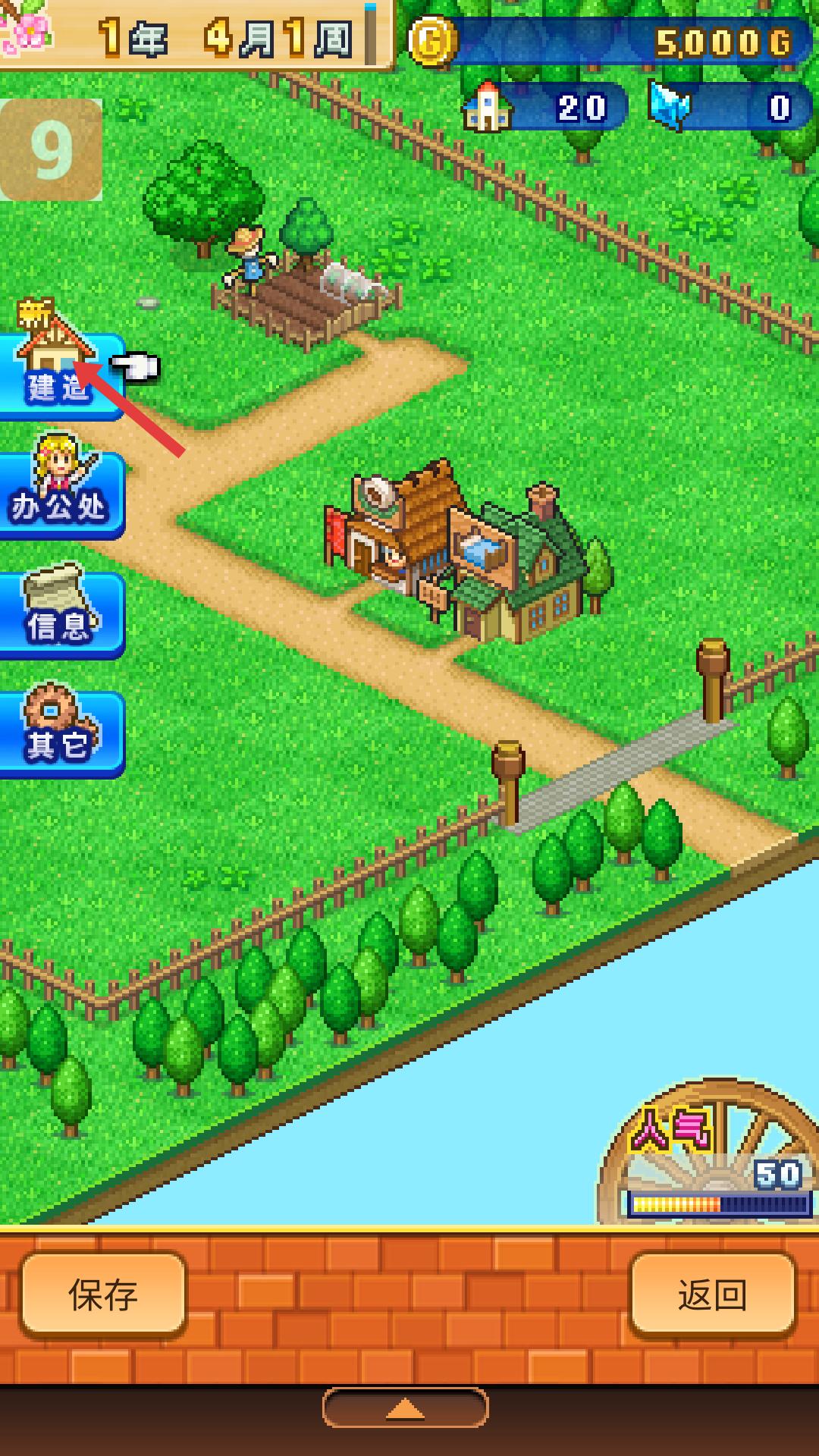Expand the bottom panel arrow

click(x=406, y=1409)
